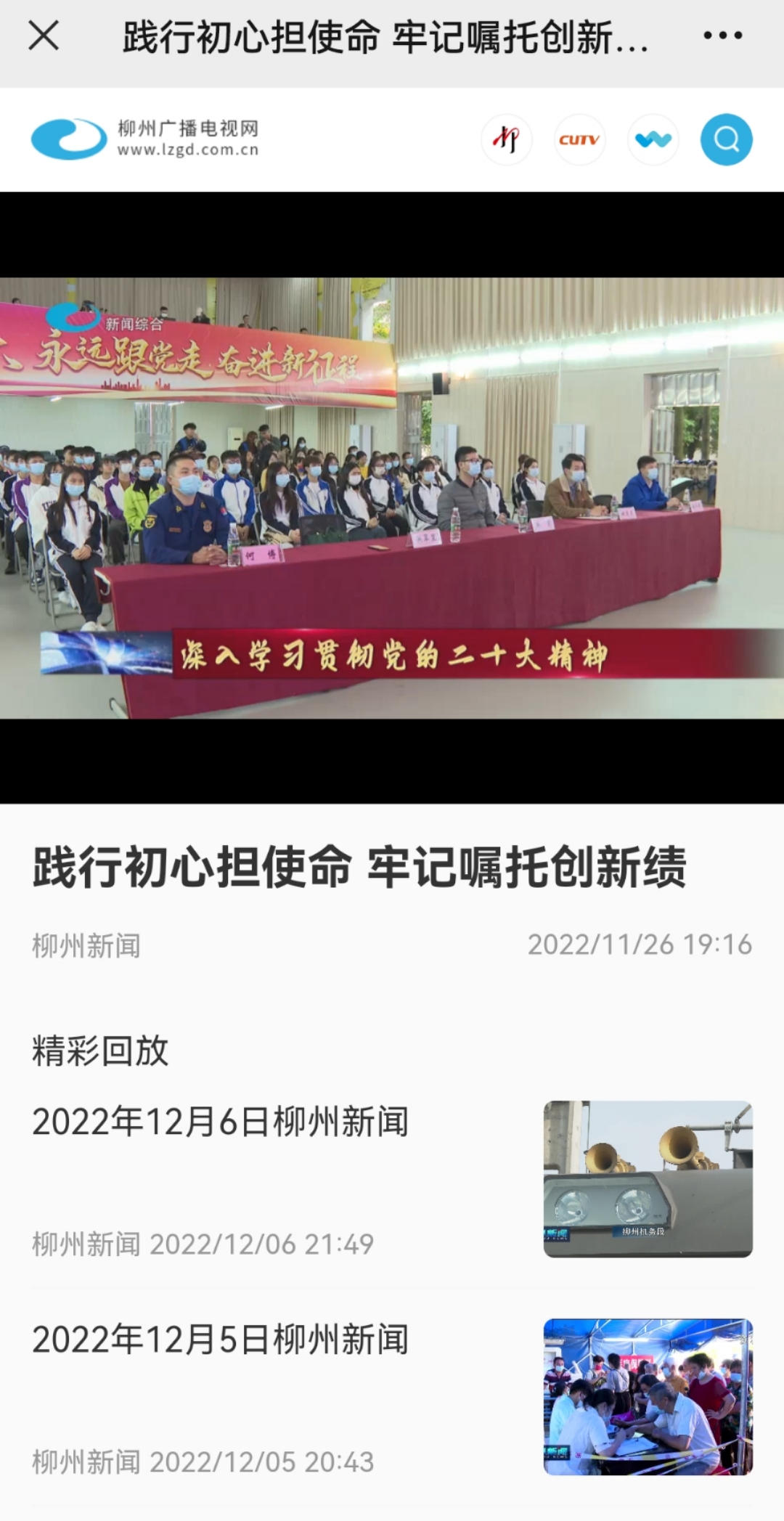The height and width of the screenshot is (1521, 784).
Task: Tap the red calligraphy logo icon
Action: [x=507, y=139]
